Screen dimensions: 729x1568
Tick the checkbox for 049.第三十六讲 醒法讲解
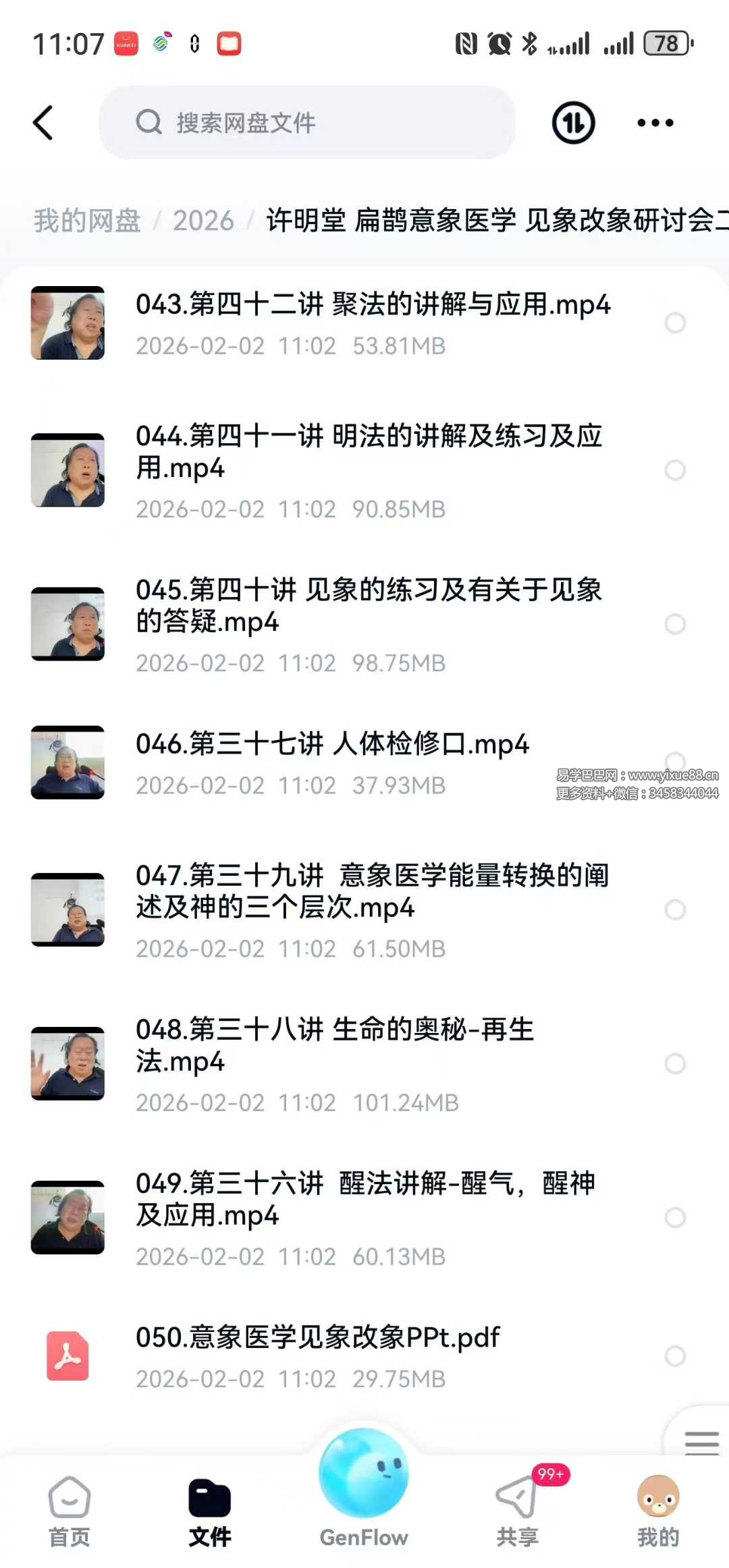675,1217
